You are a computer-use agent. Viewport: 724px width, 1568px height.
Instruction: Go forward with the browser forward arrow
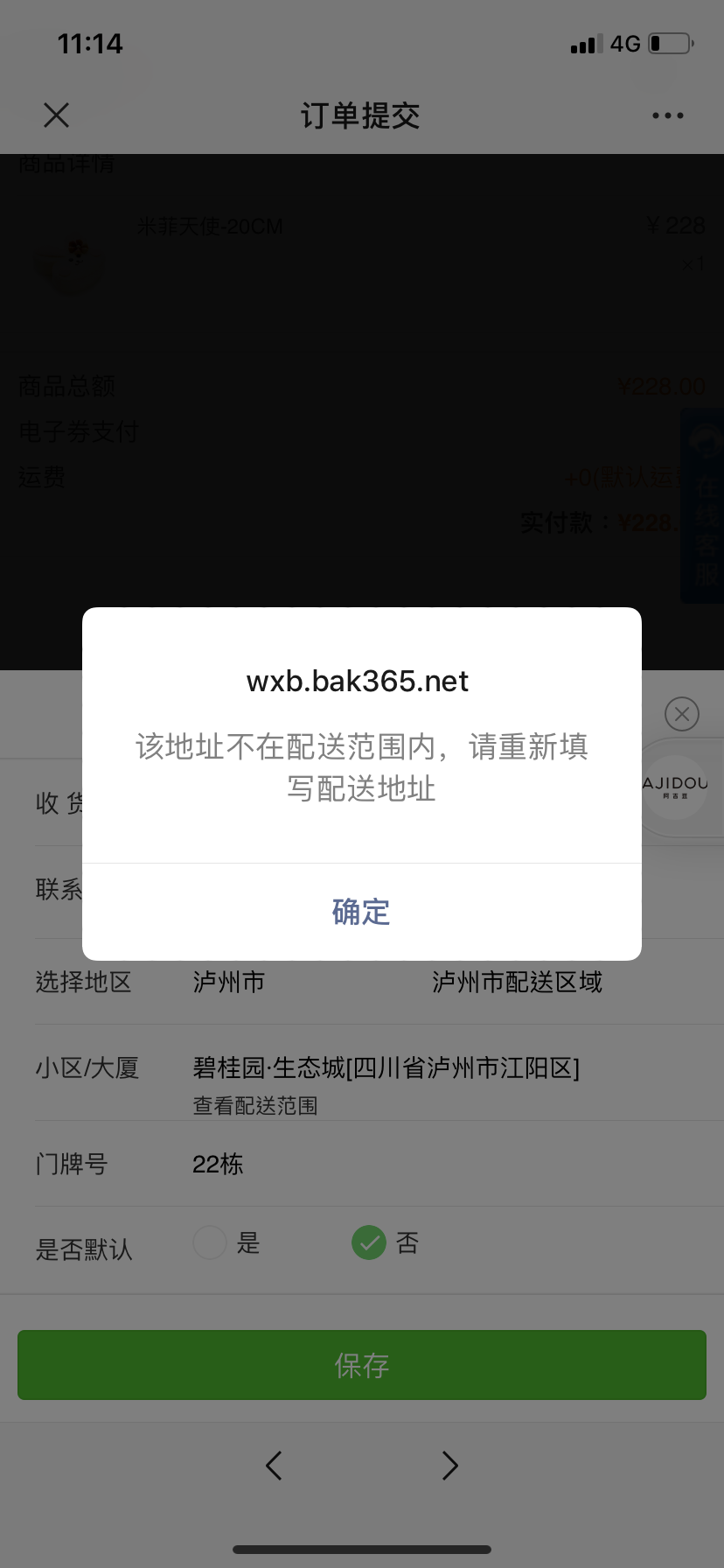coord(449,1465)
